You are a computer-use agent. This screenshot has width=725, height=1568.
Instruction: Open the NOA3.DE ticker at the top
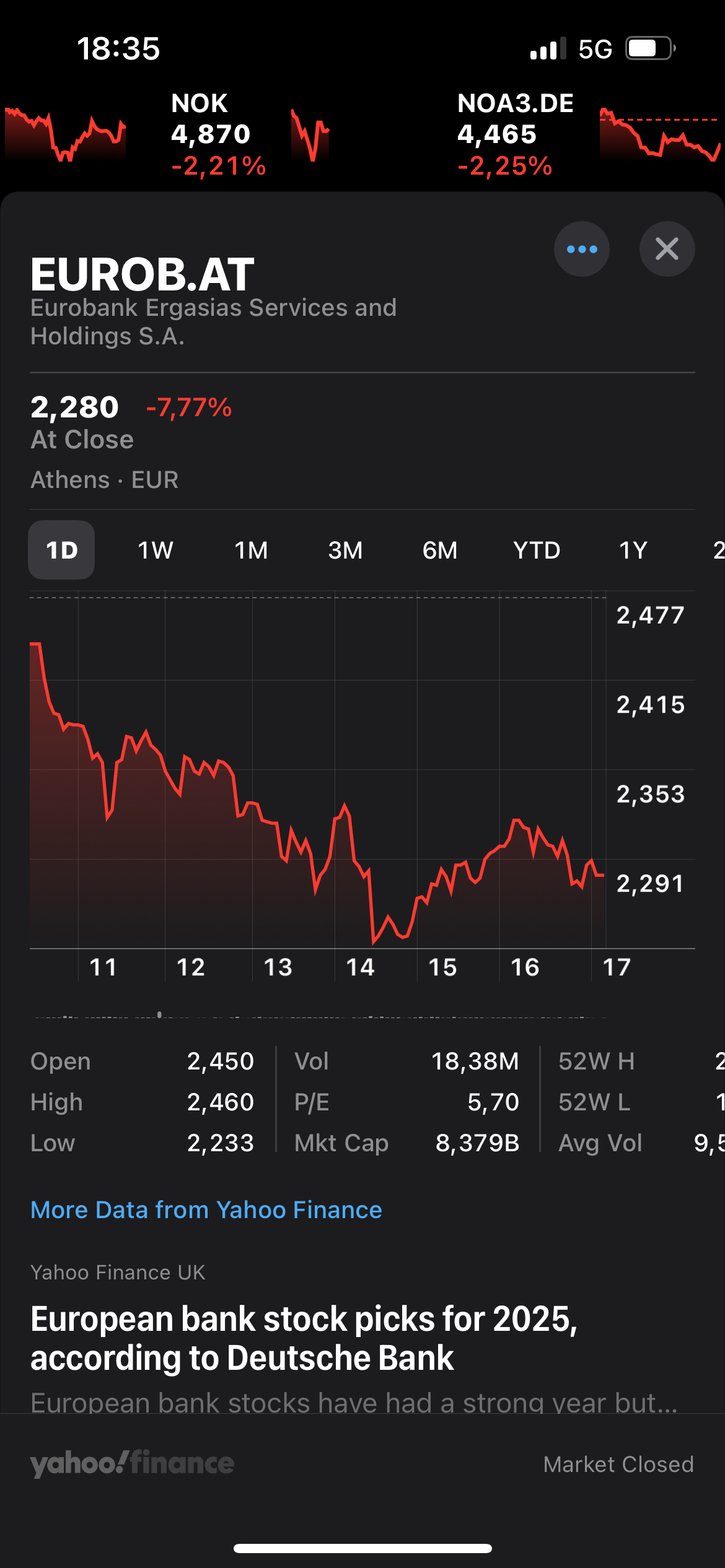pyautogui.click(x=514, y=134)
